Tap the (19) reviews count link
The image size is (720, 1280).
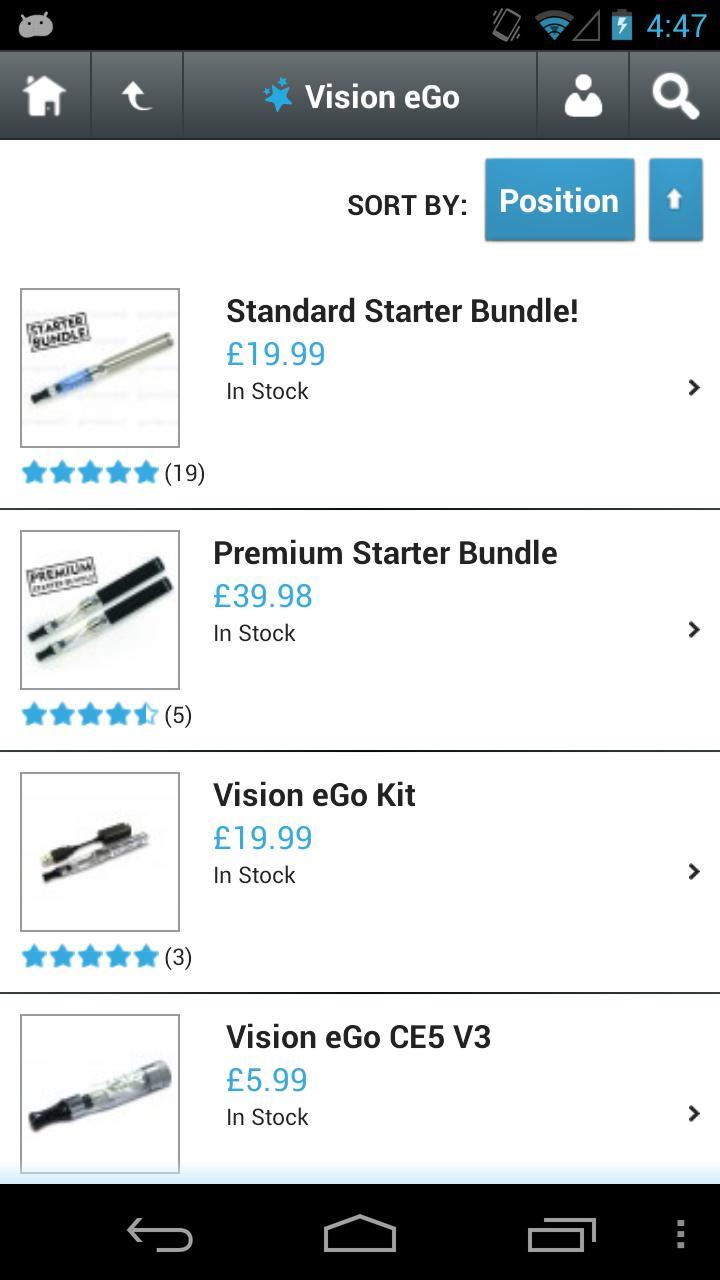[185, 472]
